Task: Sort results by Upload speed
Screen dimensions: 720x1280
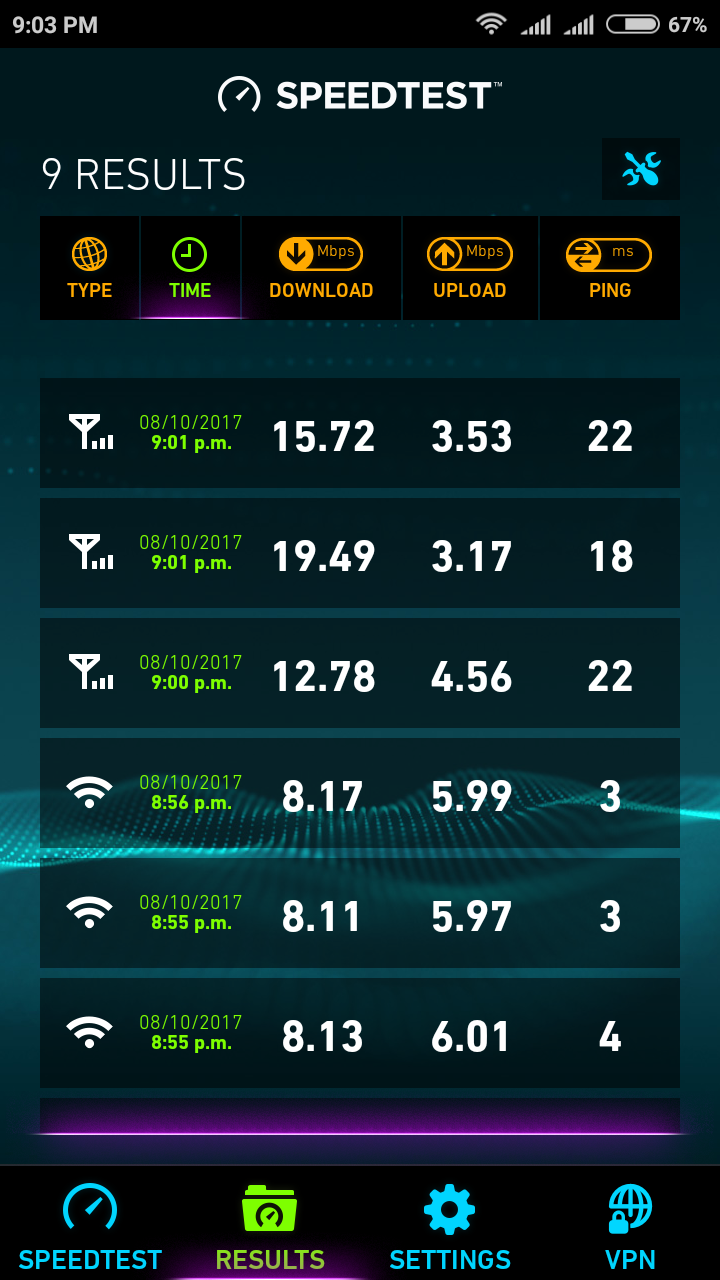Action: coord(470,268)
